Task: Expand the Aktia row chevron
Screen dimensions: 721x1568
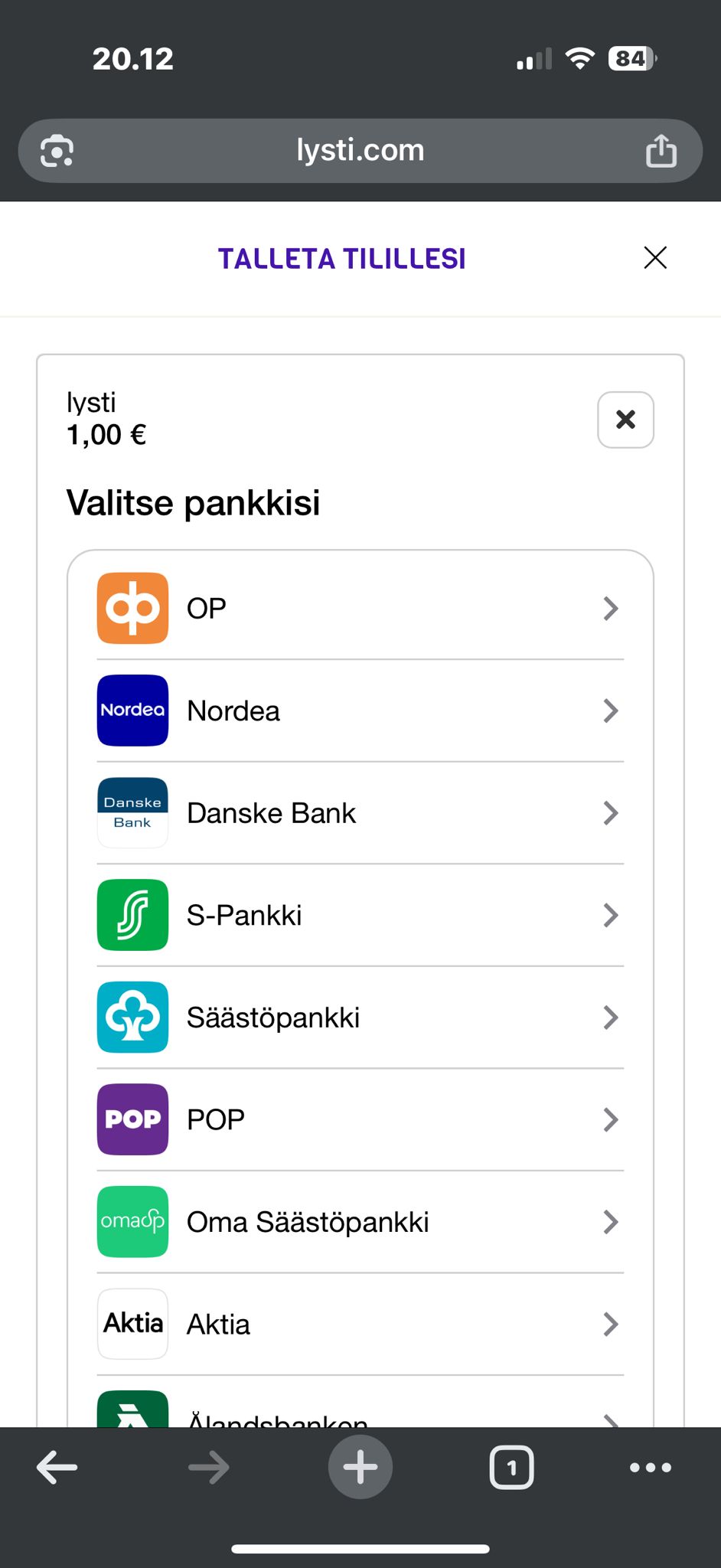Action: [610, 1324]
